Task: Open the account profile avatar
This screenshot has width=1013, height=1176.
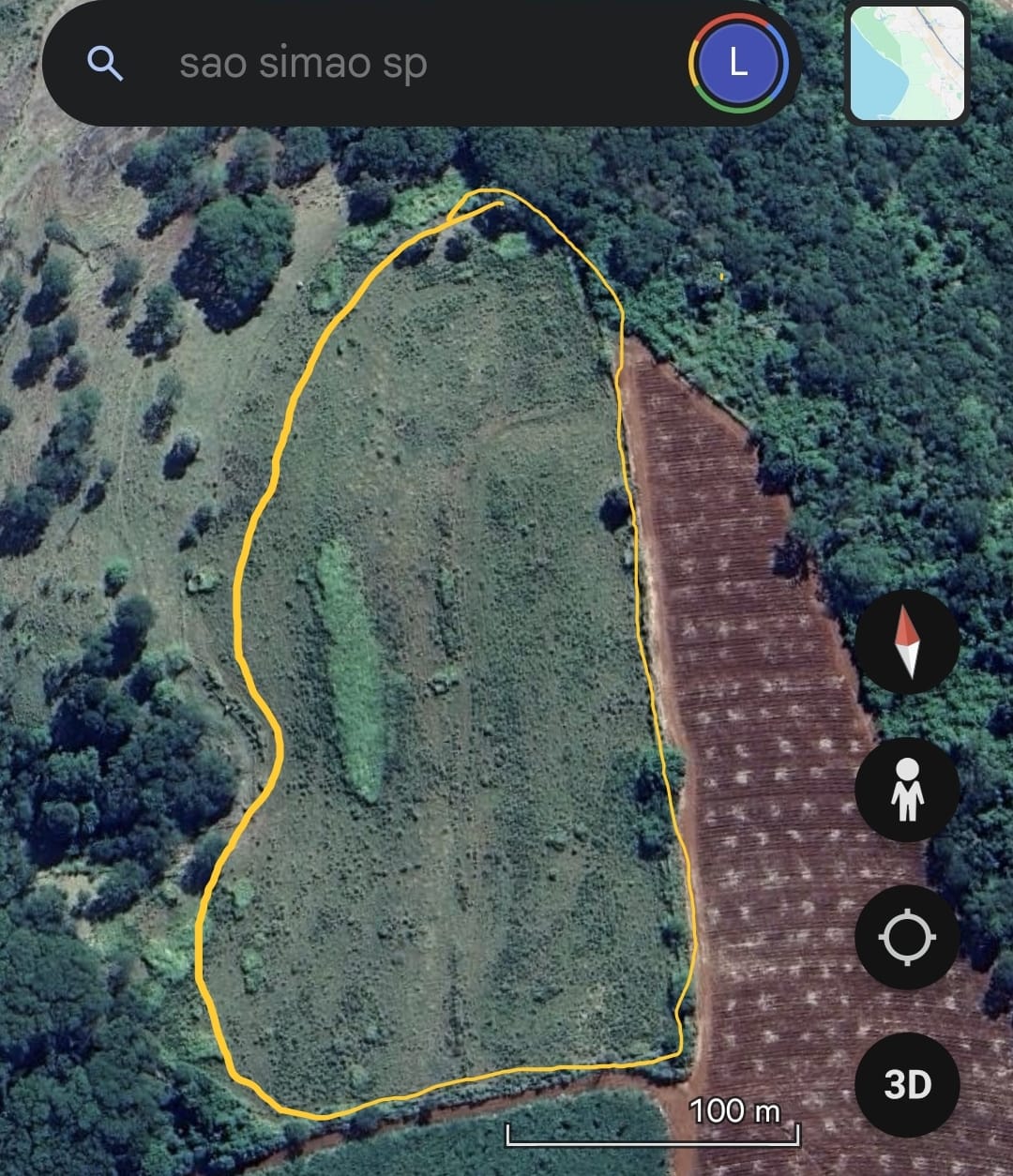Action: click(x=738, y=63)
